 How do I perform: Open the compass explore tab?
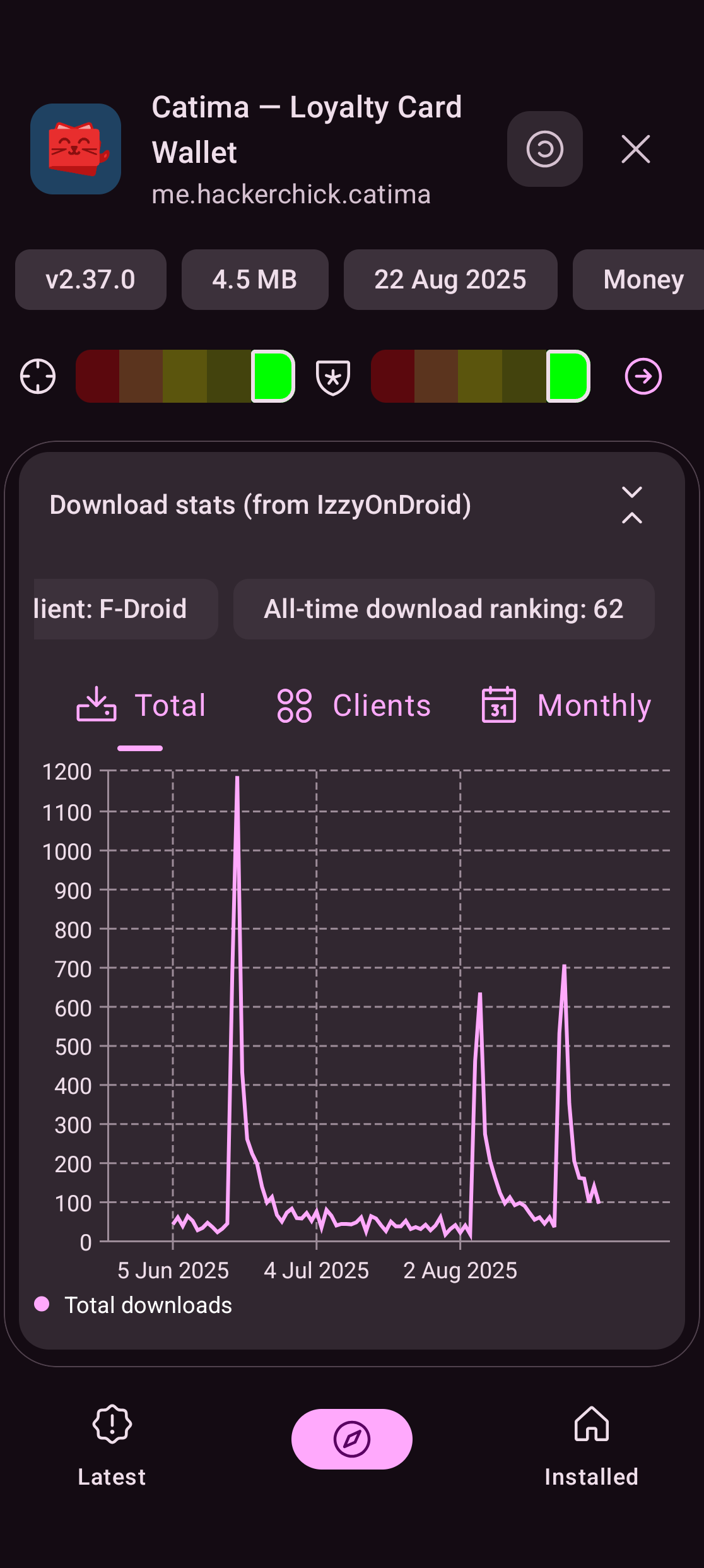coord(351,1439)
